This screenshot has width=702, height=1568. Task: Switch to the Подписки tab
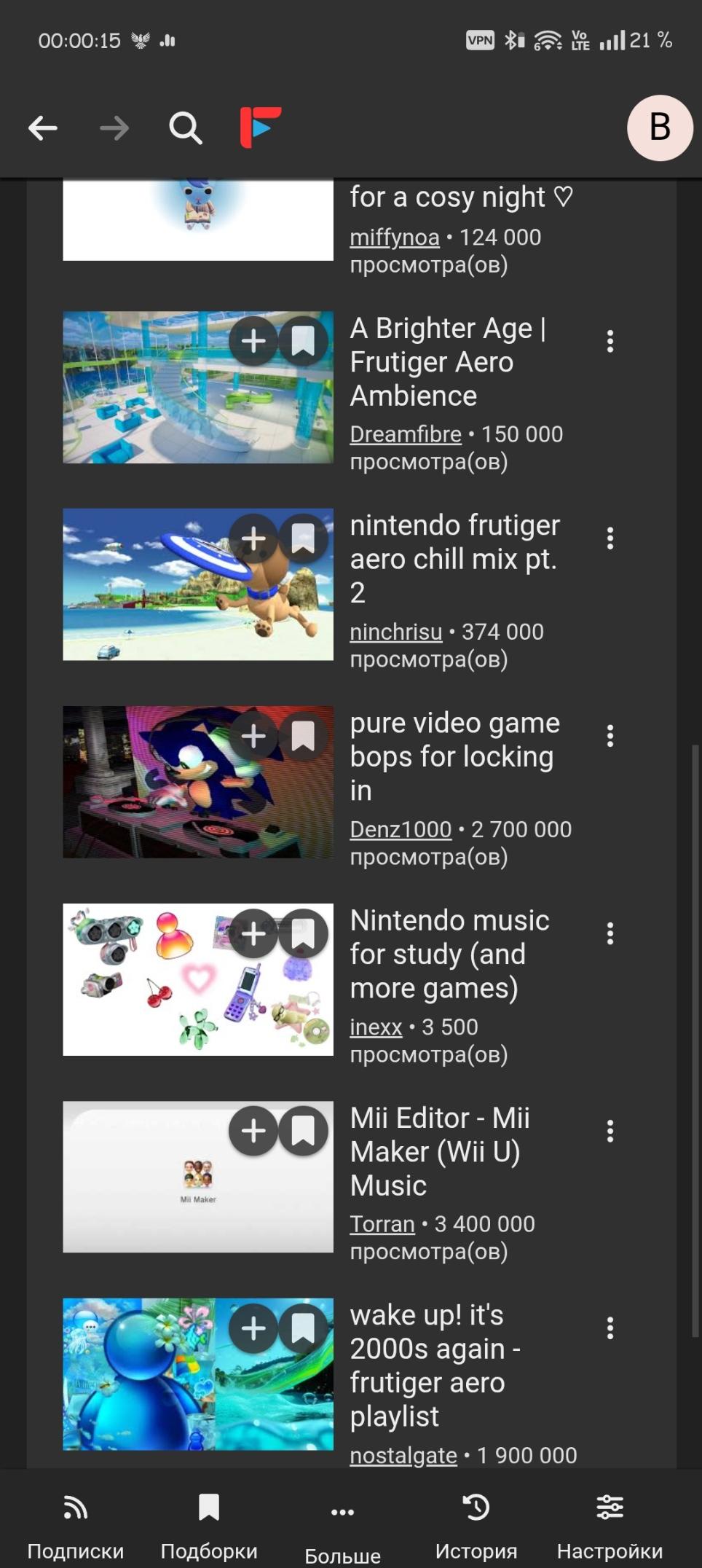(x=75, y=1524)
